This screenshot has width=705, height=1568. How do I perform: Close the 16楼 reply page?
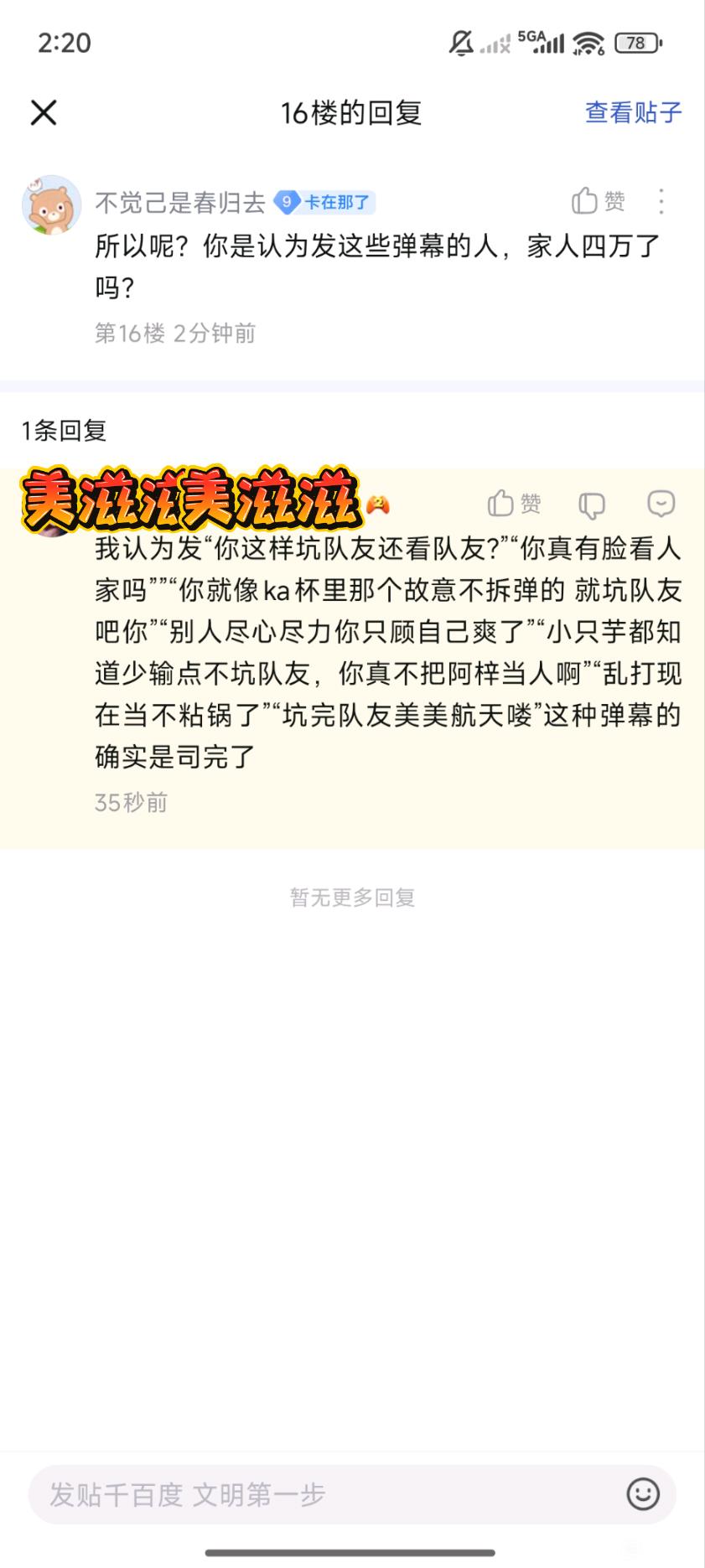pyautogui.click(x=44, y=112)
